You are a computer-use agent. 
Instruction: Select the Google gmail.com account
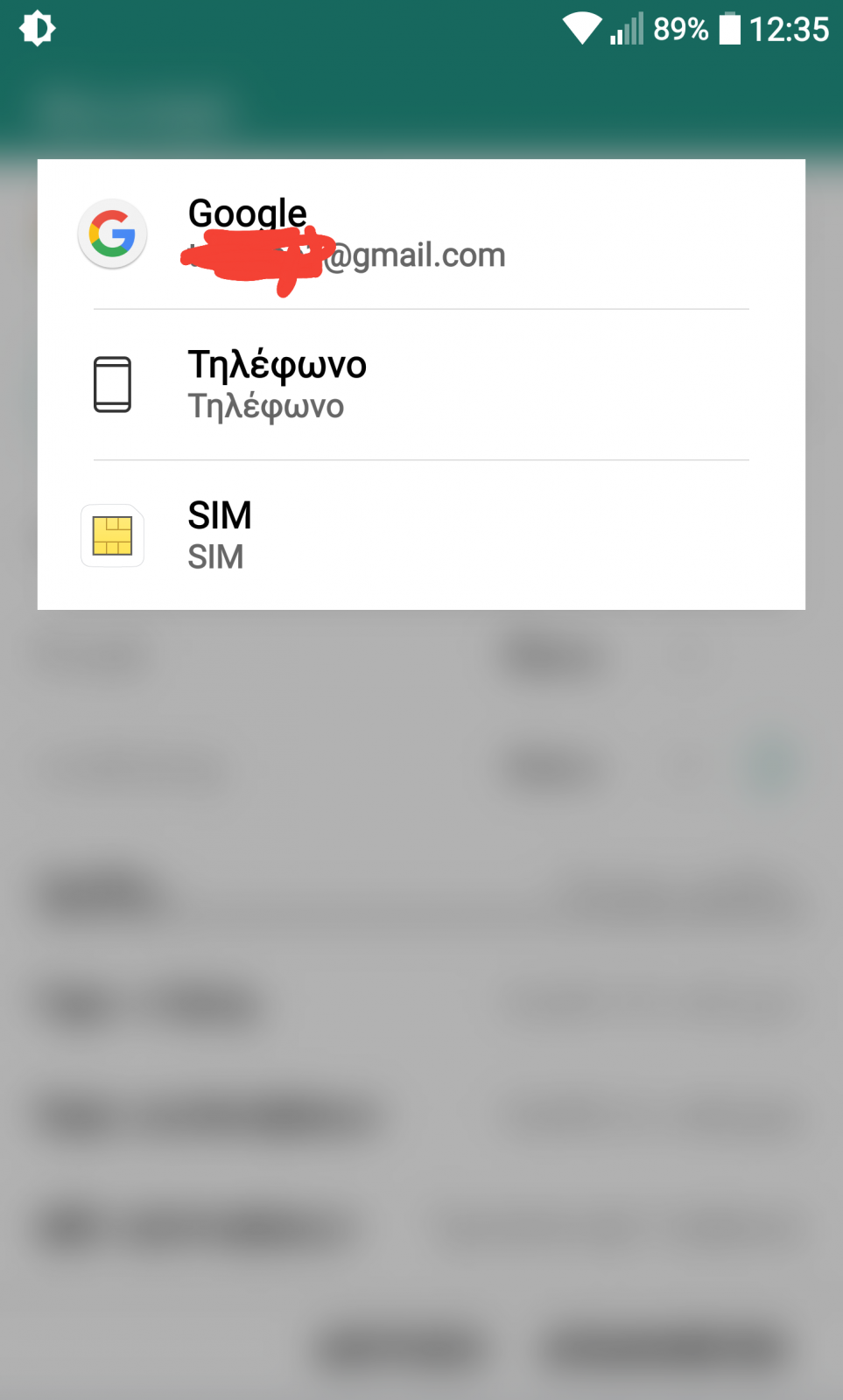click(x=421, y=234)
